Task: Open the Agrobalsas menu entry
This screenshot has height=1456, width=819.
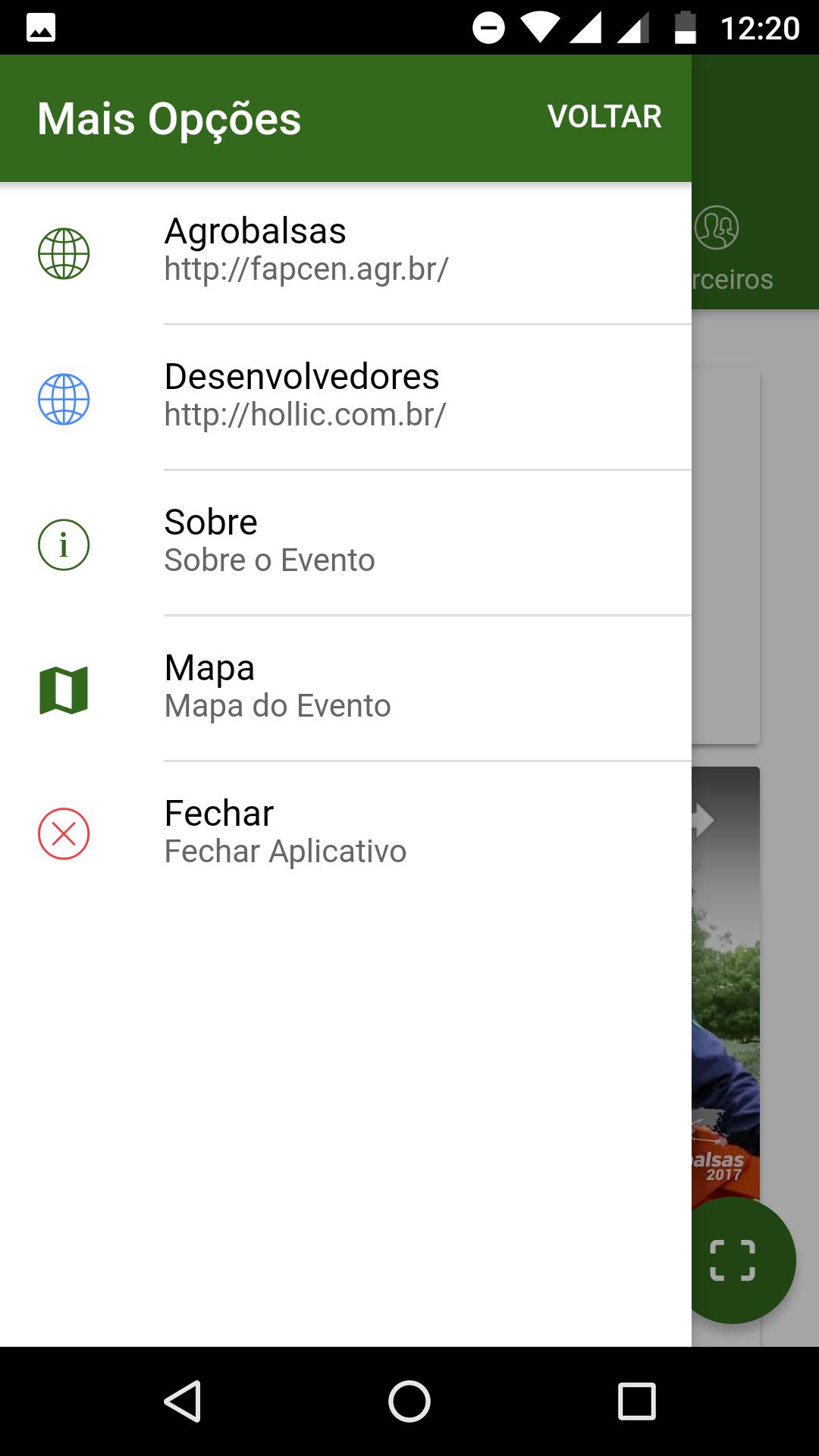Action: 256,232
